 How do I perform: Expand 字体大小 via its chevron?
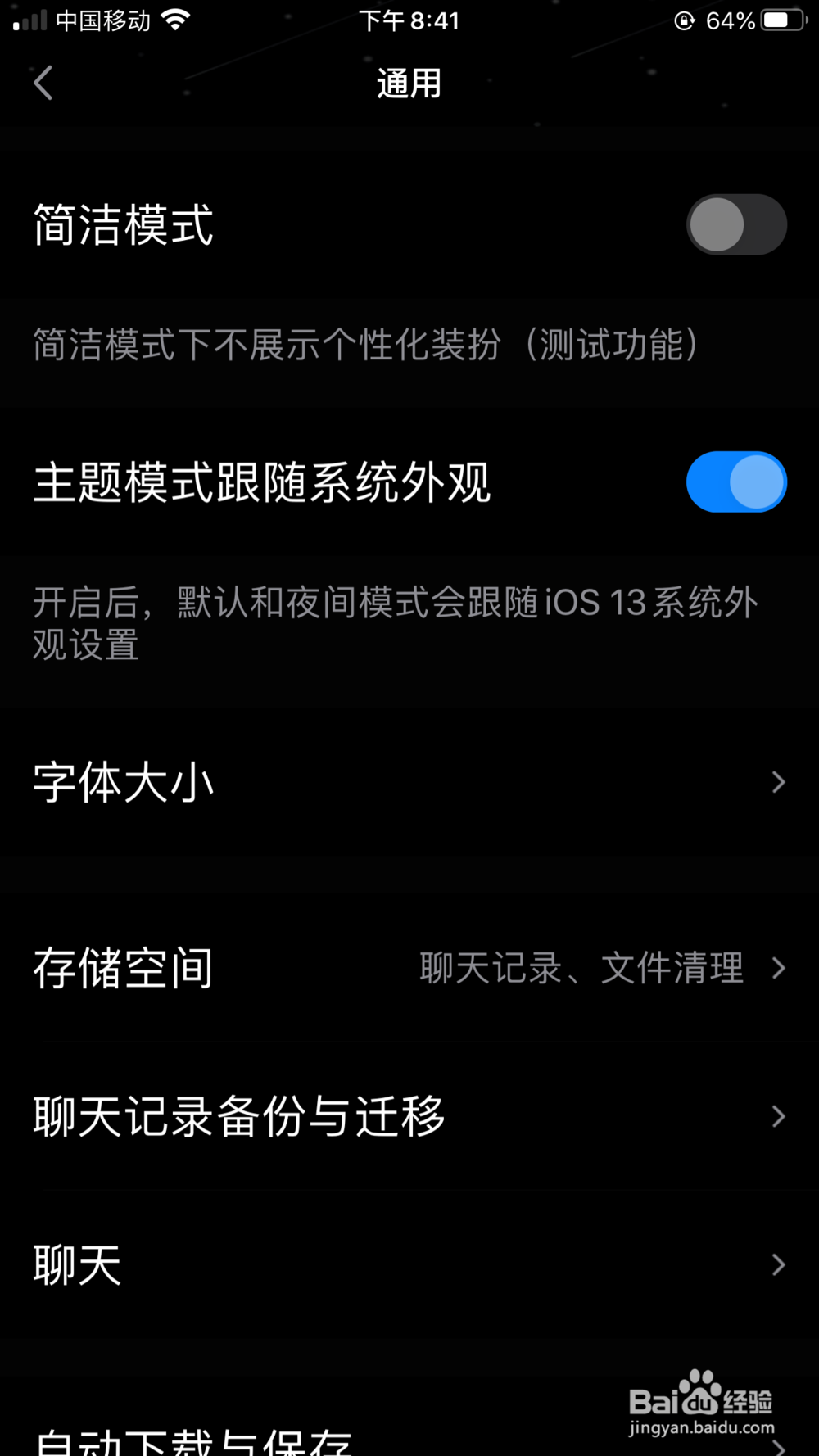pyautogui.click(x=777, y=782)
